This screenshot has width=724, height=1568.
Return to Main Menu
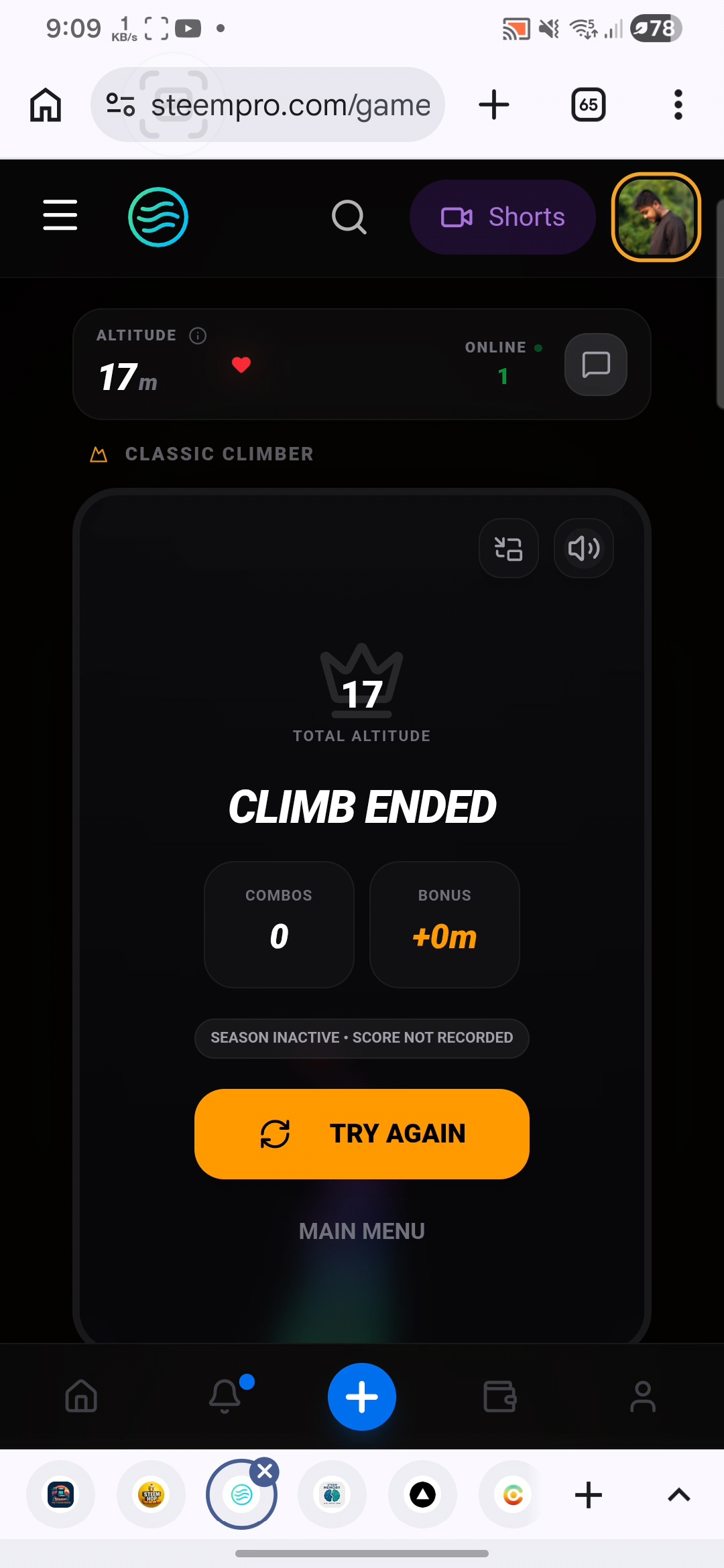pyautogui.click(x=362, y=1231)
